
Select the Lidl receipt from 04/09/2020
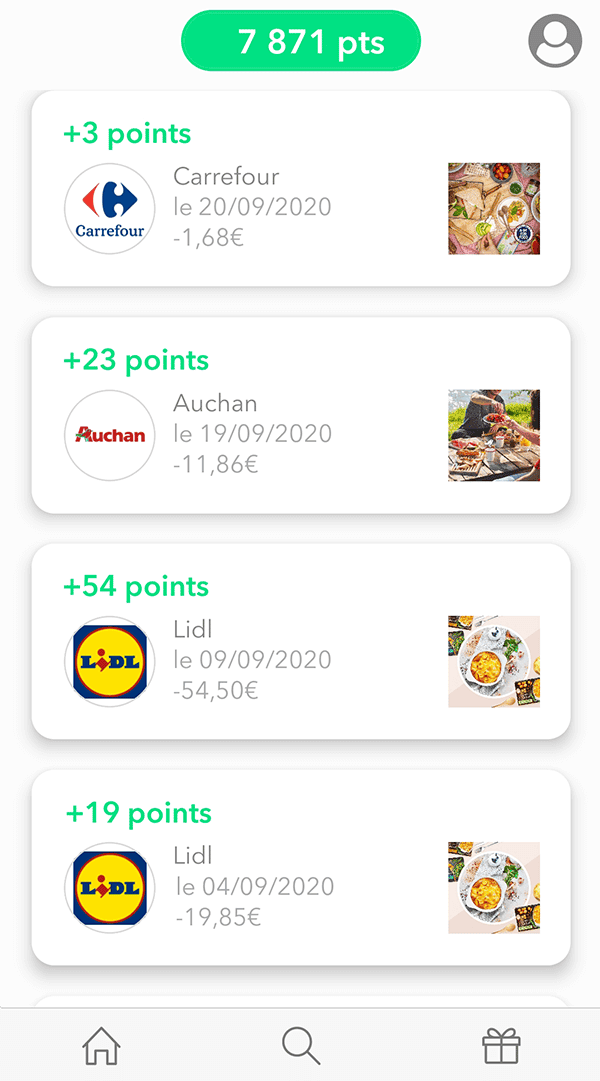tap(301, 867)
